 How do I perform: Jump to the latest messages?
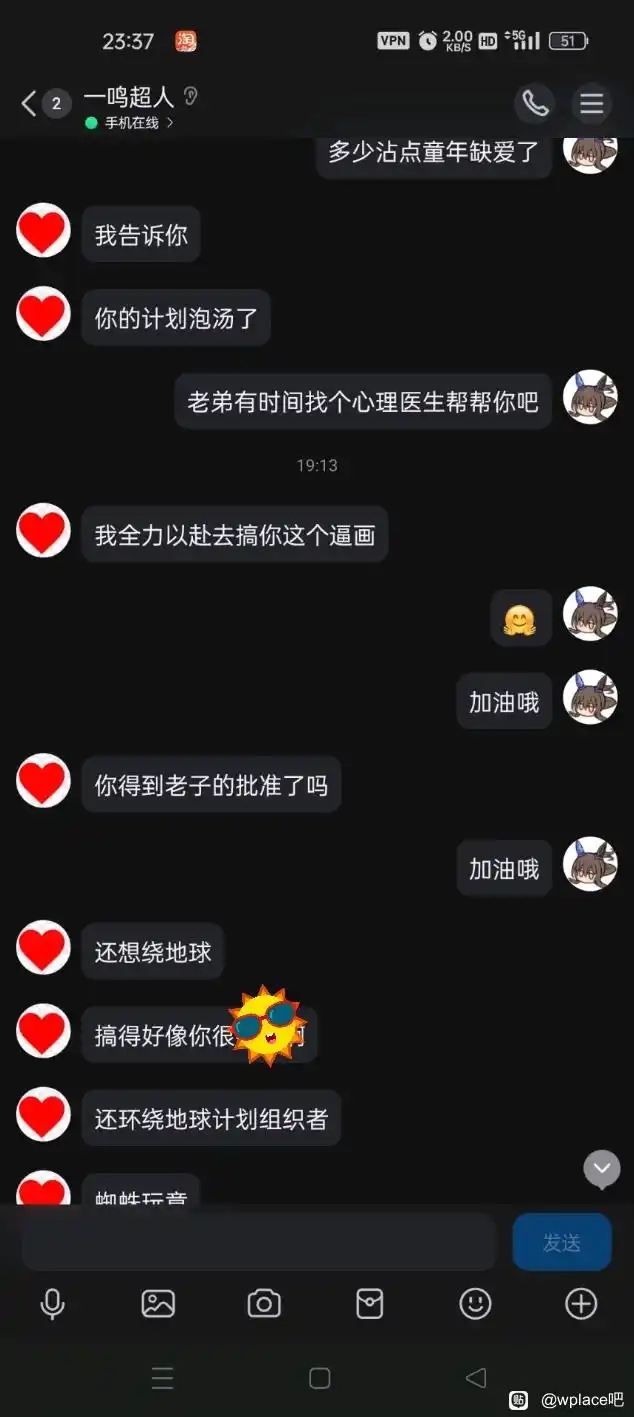click(x=602, y=1167)
